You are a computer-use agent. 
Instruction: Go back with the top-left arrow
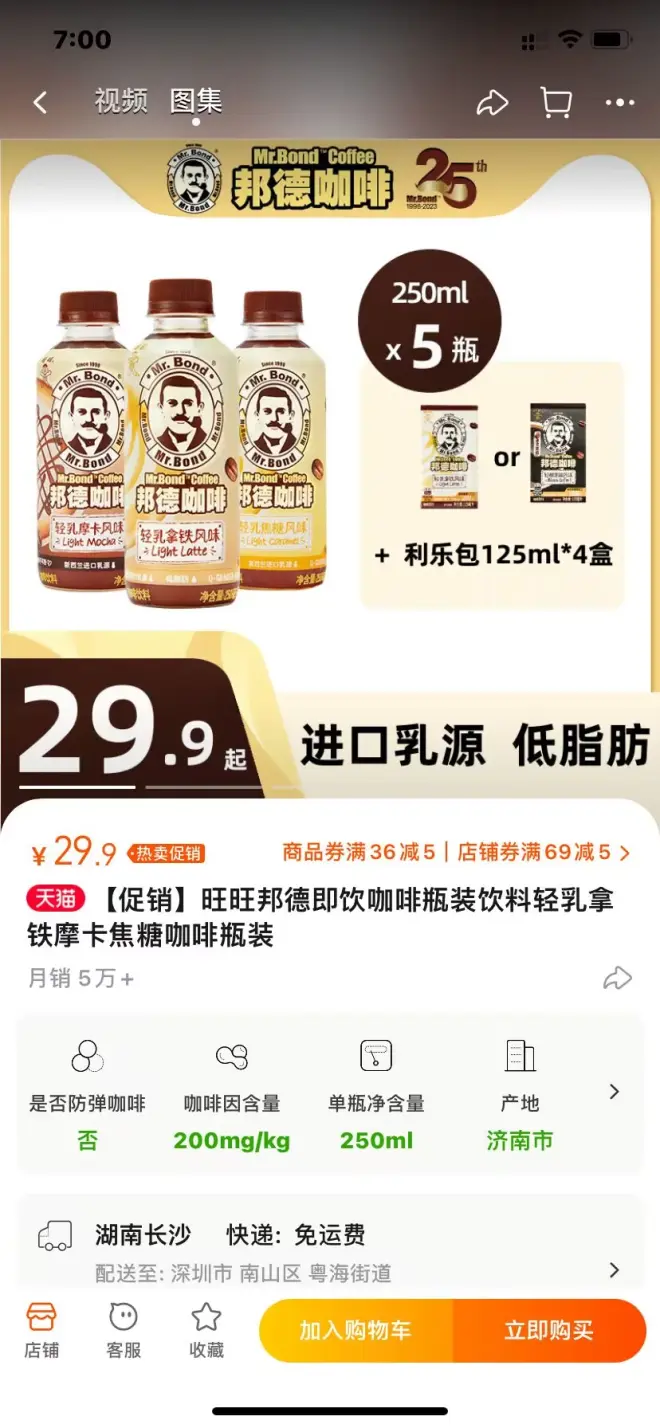pos(40,102)
